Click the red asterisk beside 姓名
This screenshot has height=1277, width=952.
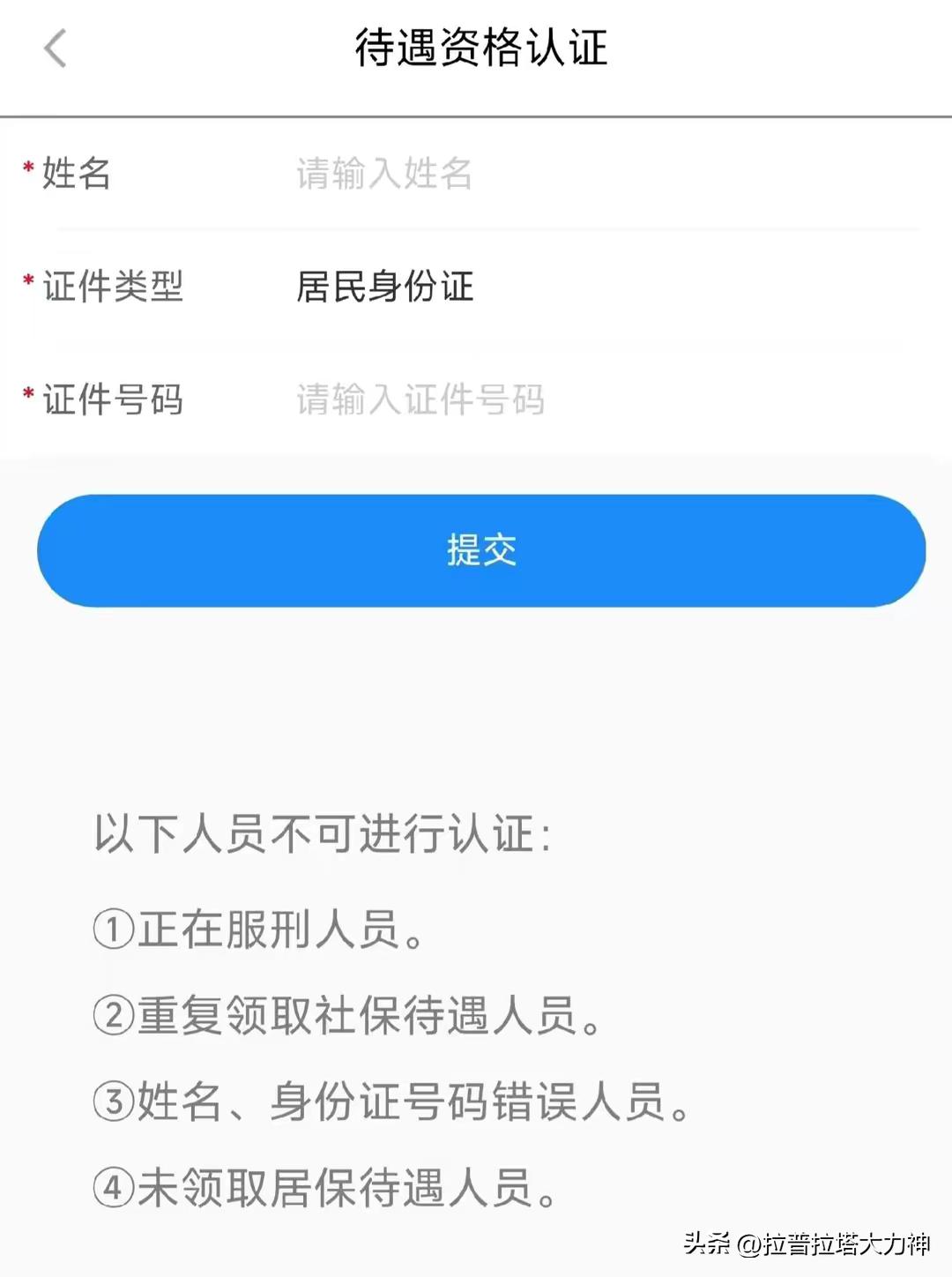26,168
